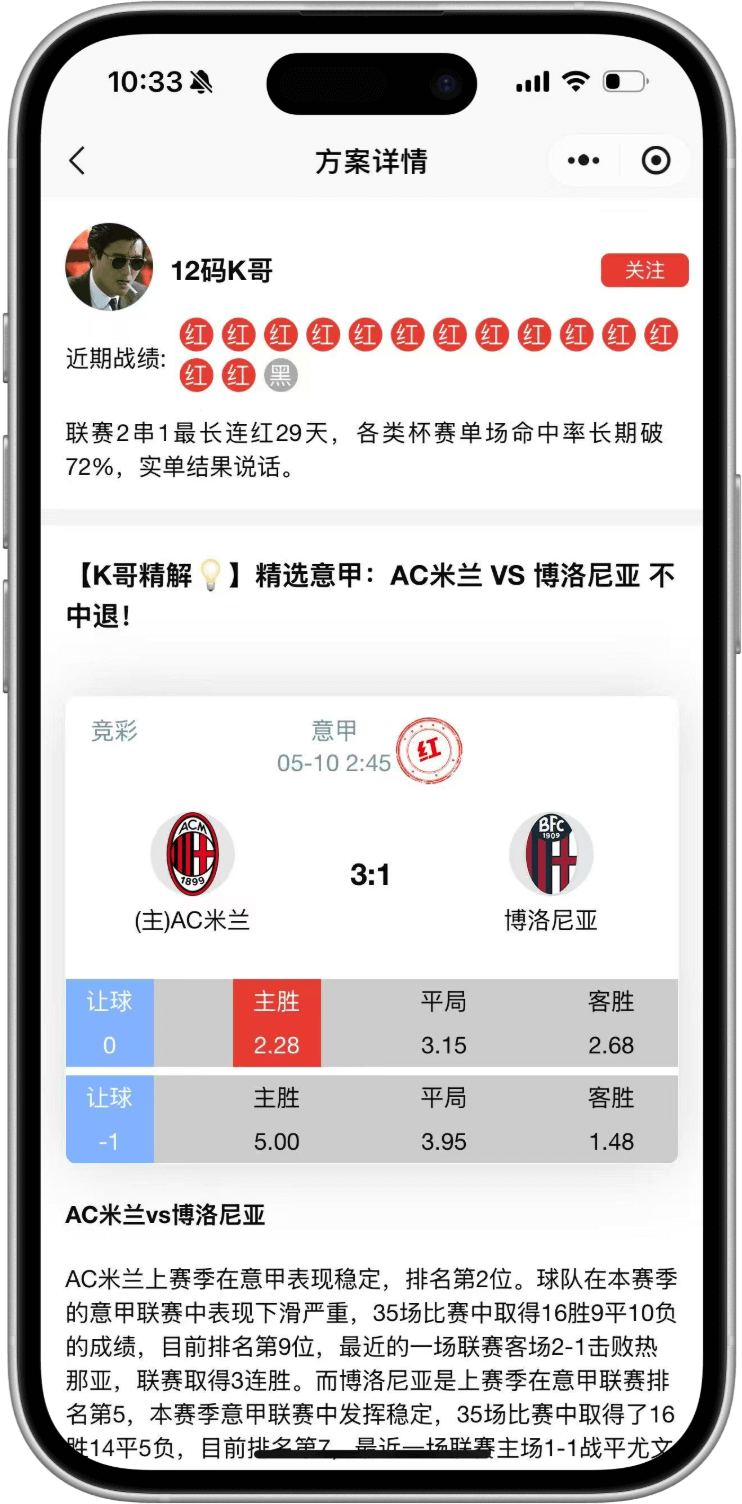Open the mini program three-dot menu
The height and width of the screenshot is (1504, 742).
pos(583,161)
